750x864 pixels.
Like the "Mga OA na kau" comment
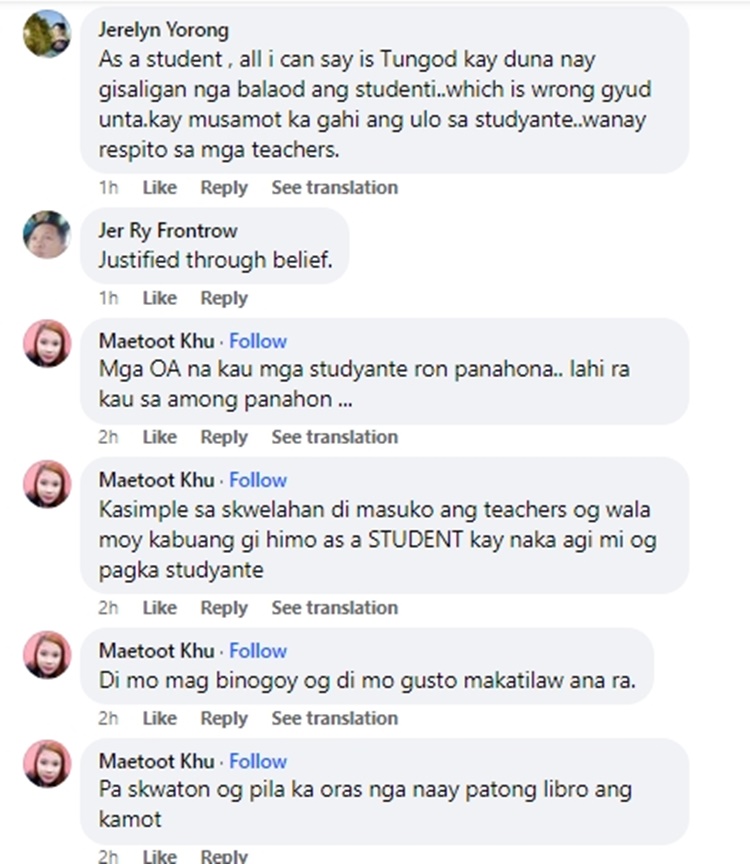(159, 437)
